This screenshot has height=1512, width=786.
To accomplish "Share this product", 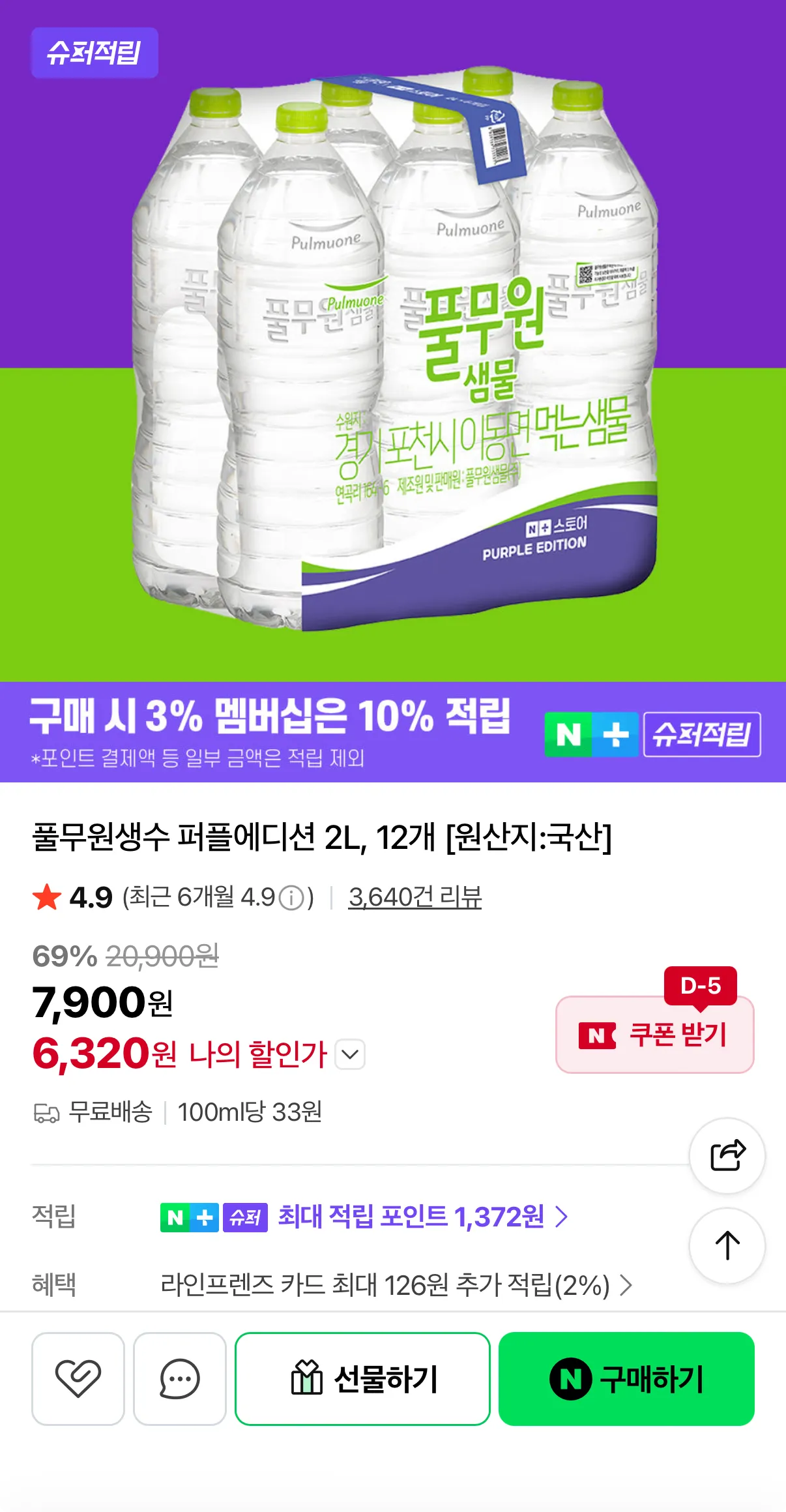I will pyautogui.click(x=727, y=1156).
